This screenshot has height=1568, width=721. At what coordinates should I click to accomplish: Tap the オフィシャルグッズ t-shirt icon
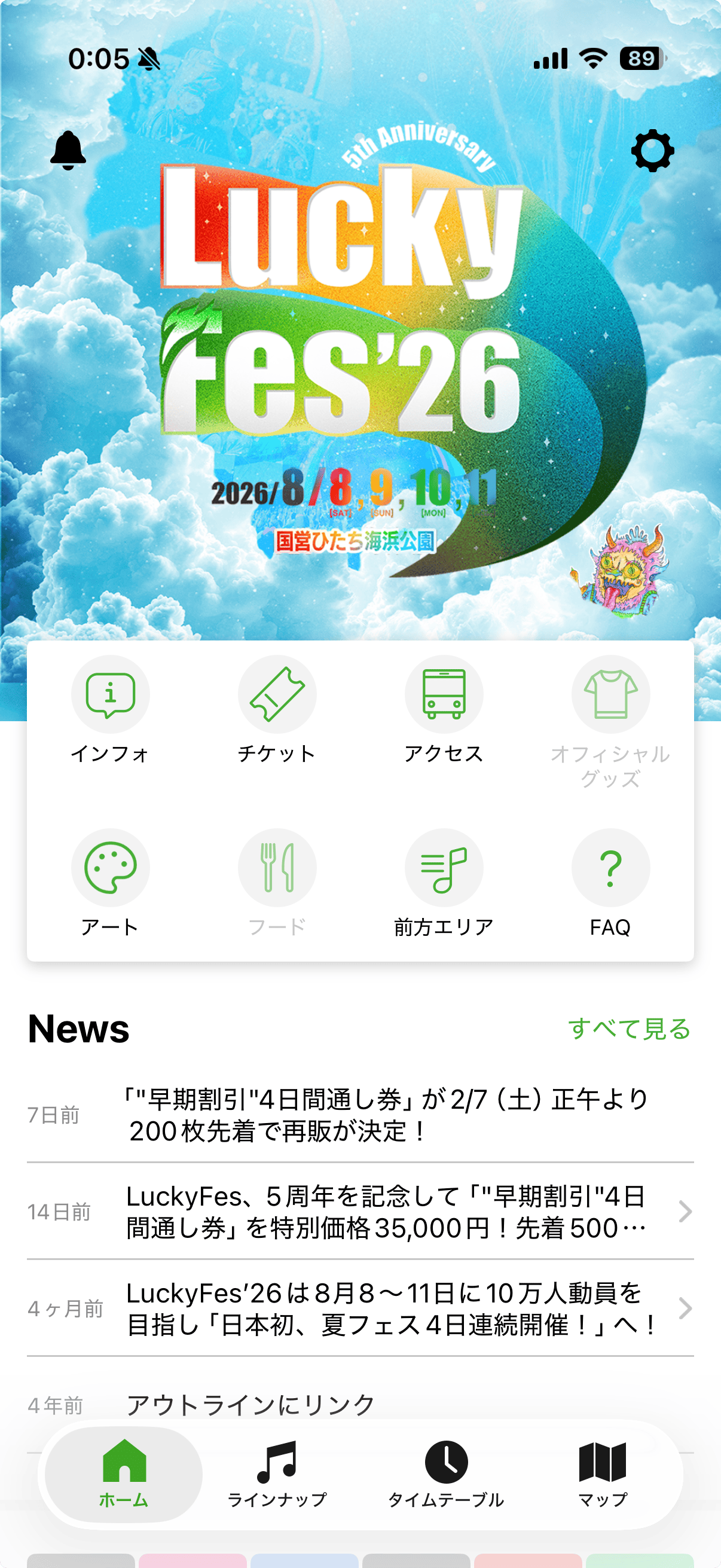pos(610,694)
